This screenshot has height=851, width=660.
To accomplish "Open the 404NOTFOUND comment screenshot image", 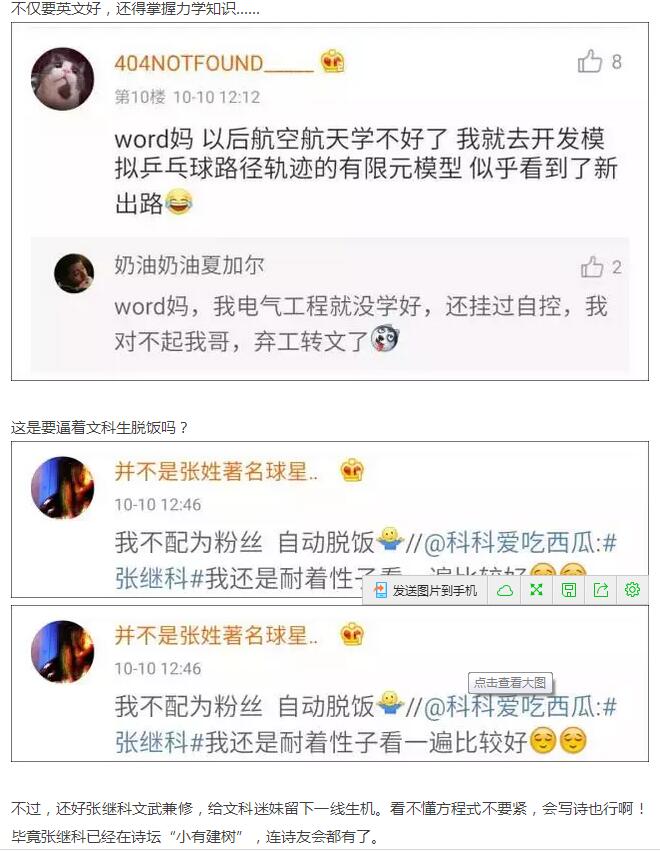I will pyautogui.click(x=329, y=201).
